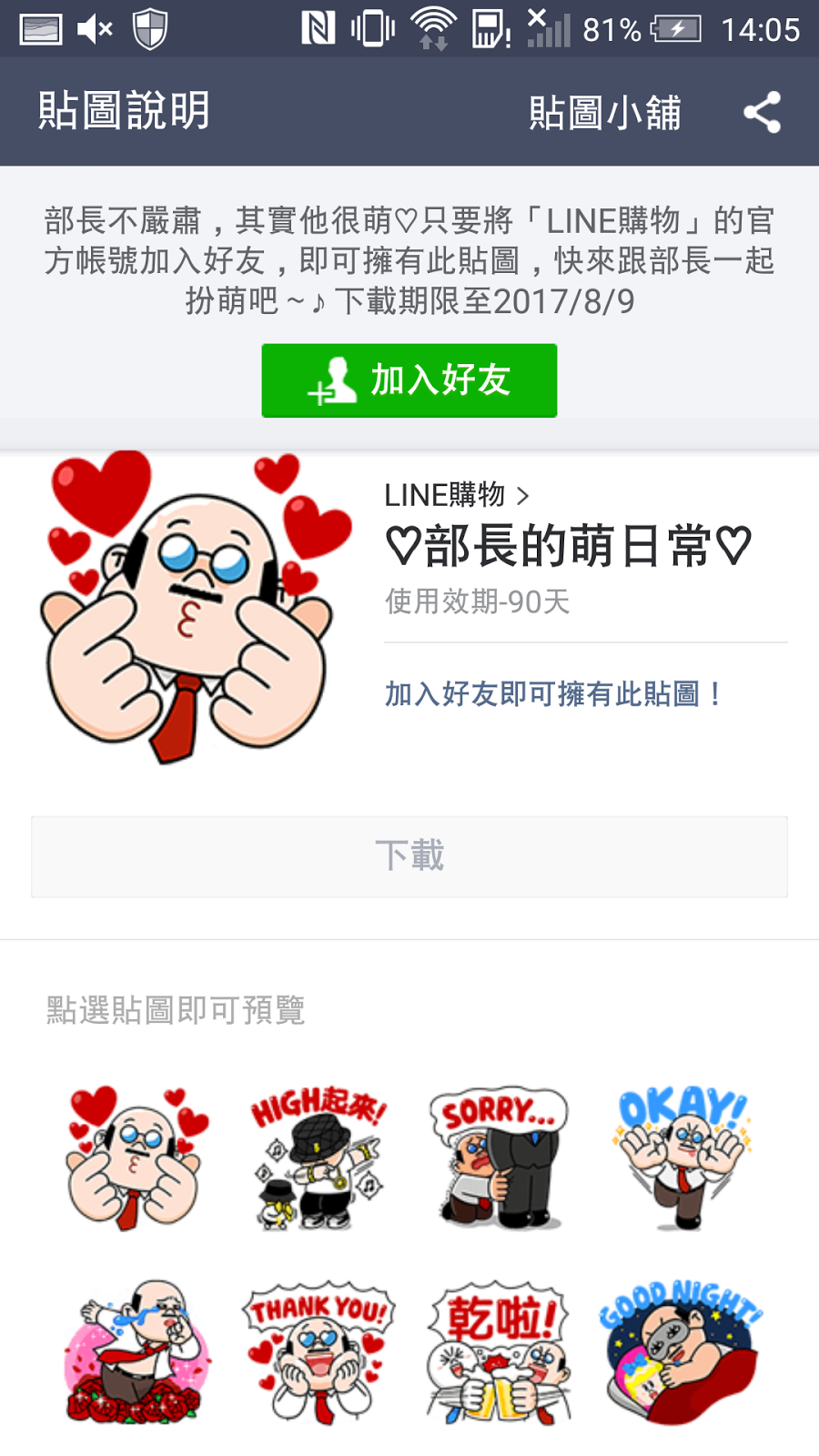Preview the THANK YOU sticker
The height and width of the screenshot is (1456, 819).
[318, 1352]
